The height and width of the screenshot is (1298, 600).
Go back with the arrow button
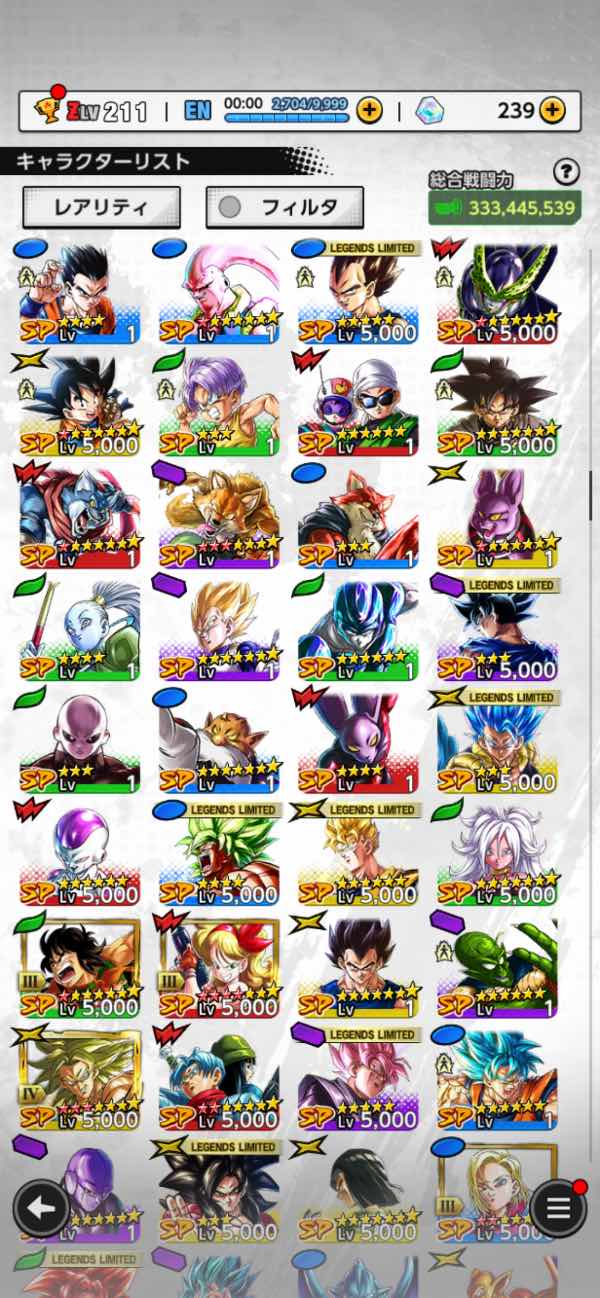coord(41,1208)
